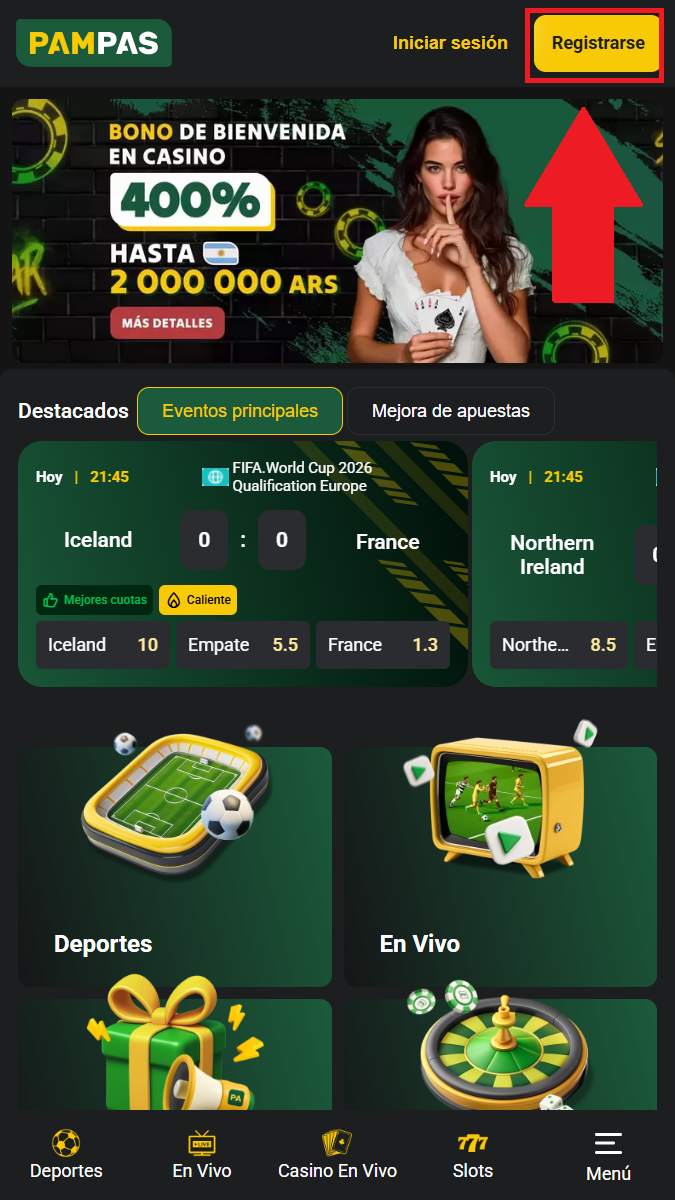The width and height of the screenshot is (675, 1200).
Task: Open the Deportes category card
Action: [175, 866]
